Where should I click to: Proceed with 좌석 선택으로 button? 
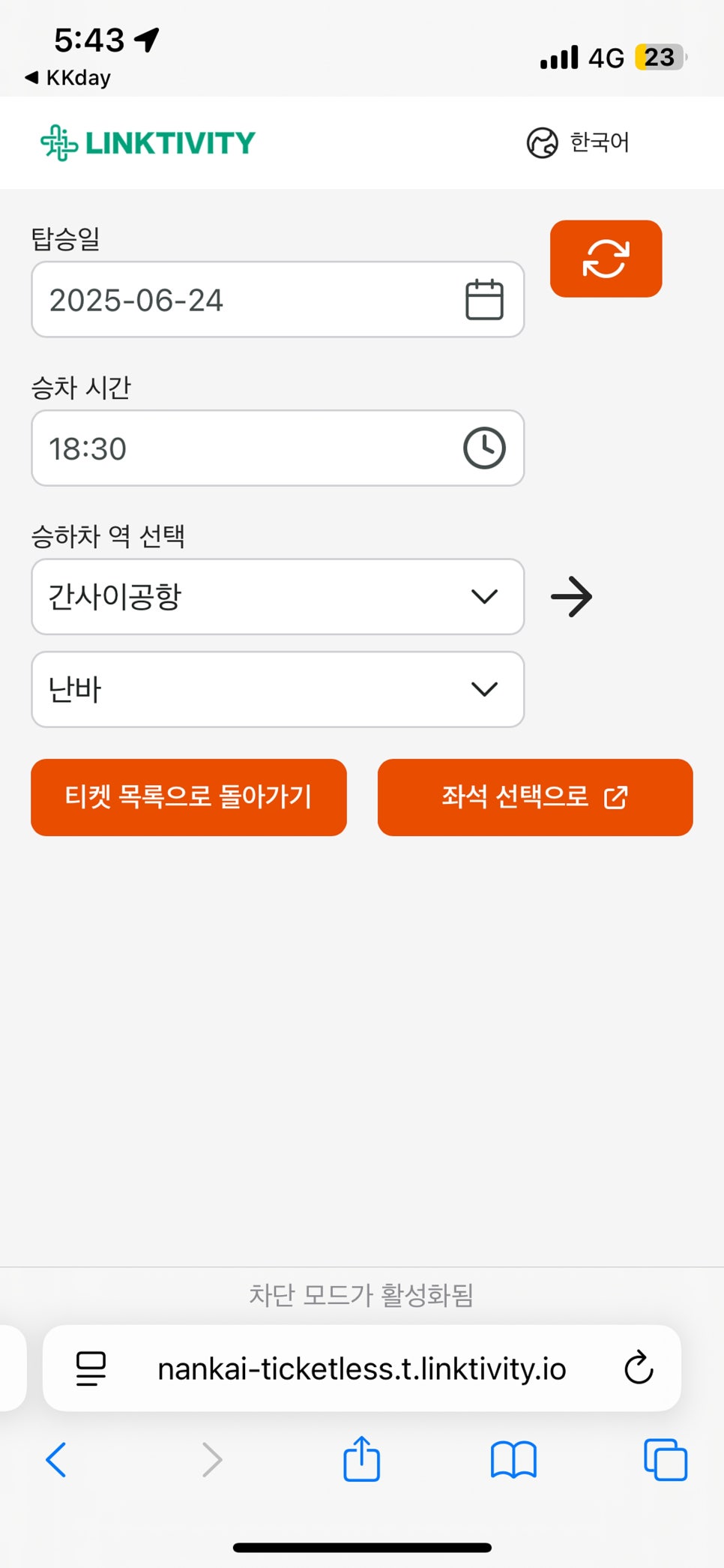(x=535, y=797)
